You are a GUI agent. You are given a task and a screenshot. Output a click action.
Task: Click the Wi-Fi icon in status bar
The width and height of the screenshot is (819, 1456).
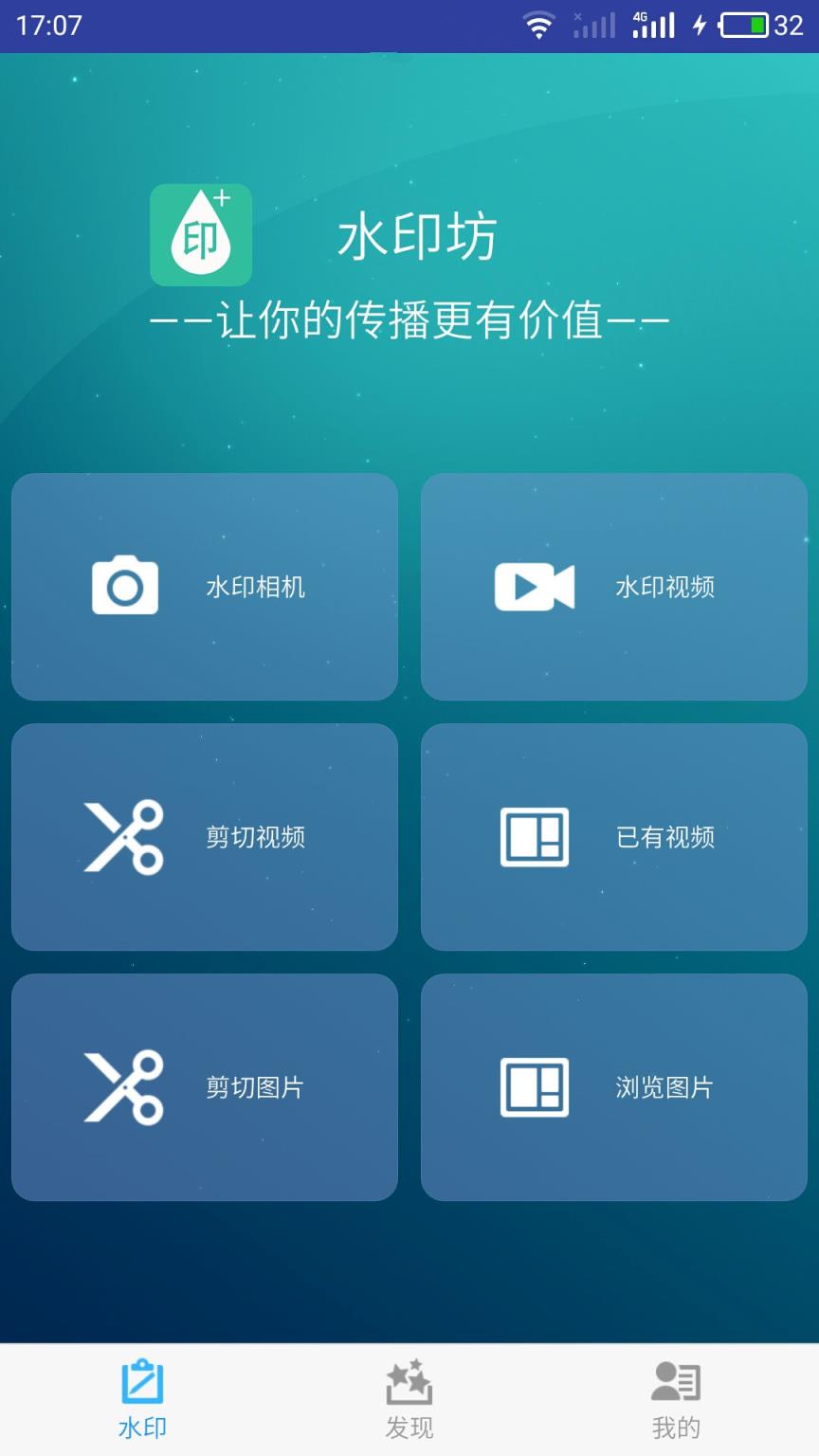coord(538,26)
